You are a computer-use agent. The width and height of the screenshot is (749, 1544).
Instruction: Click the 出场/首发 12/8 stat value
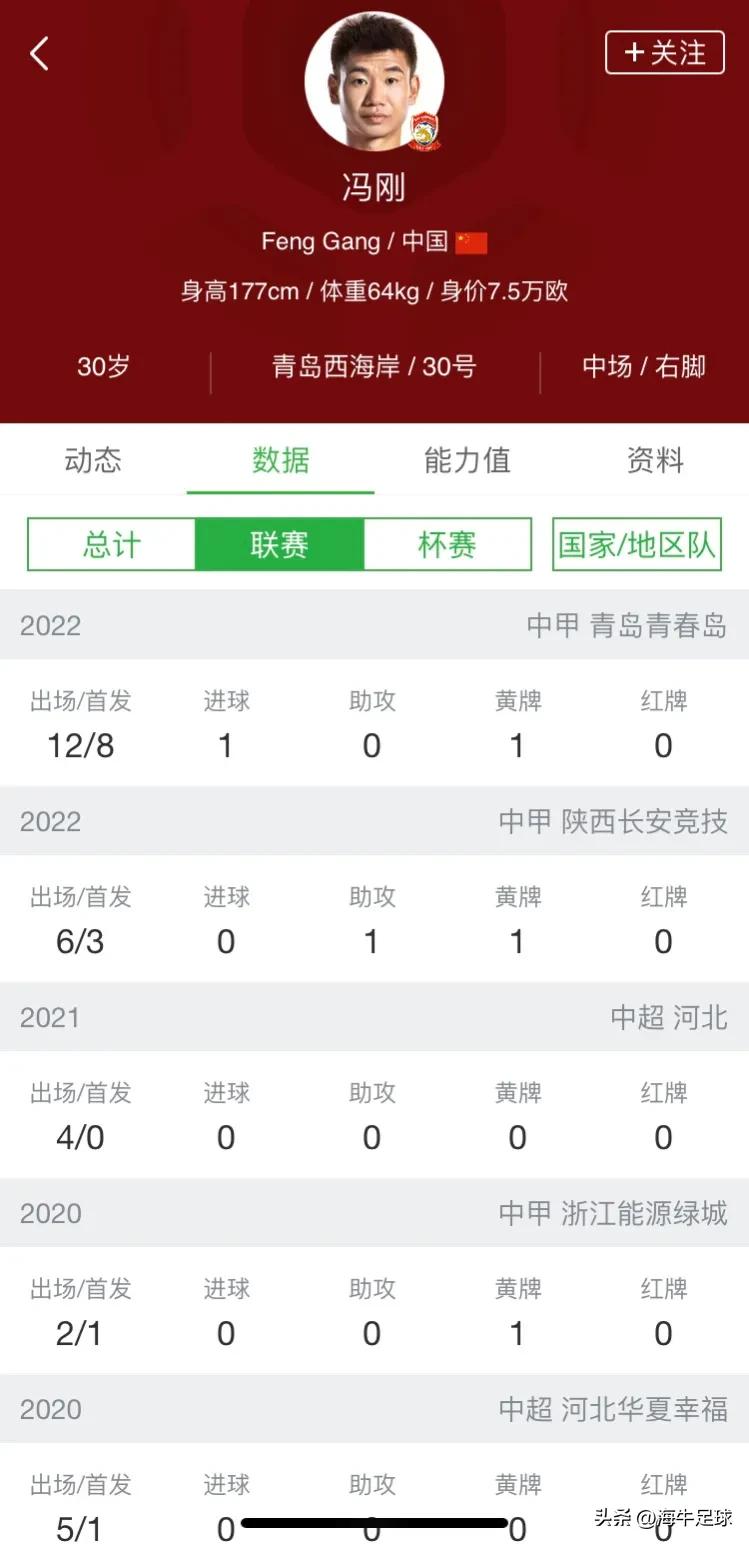tap(80, 746)
